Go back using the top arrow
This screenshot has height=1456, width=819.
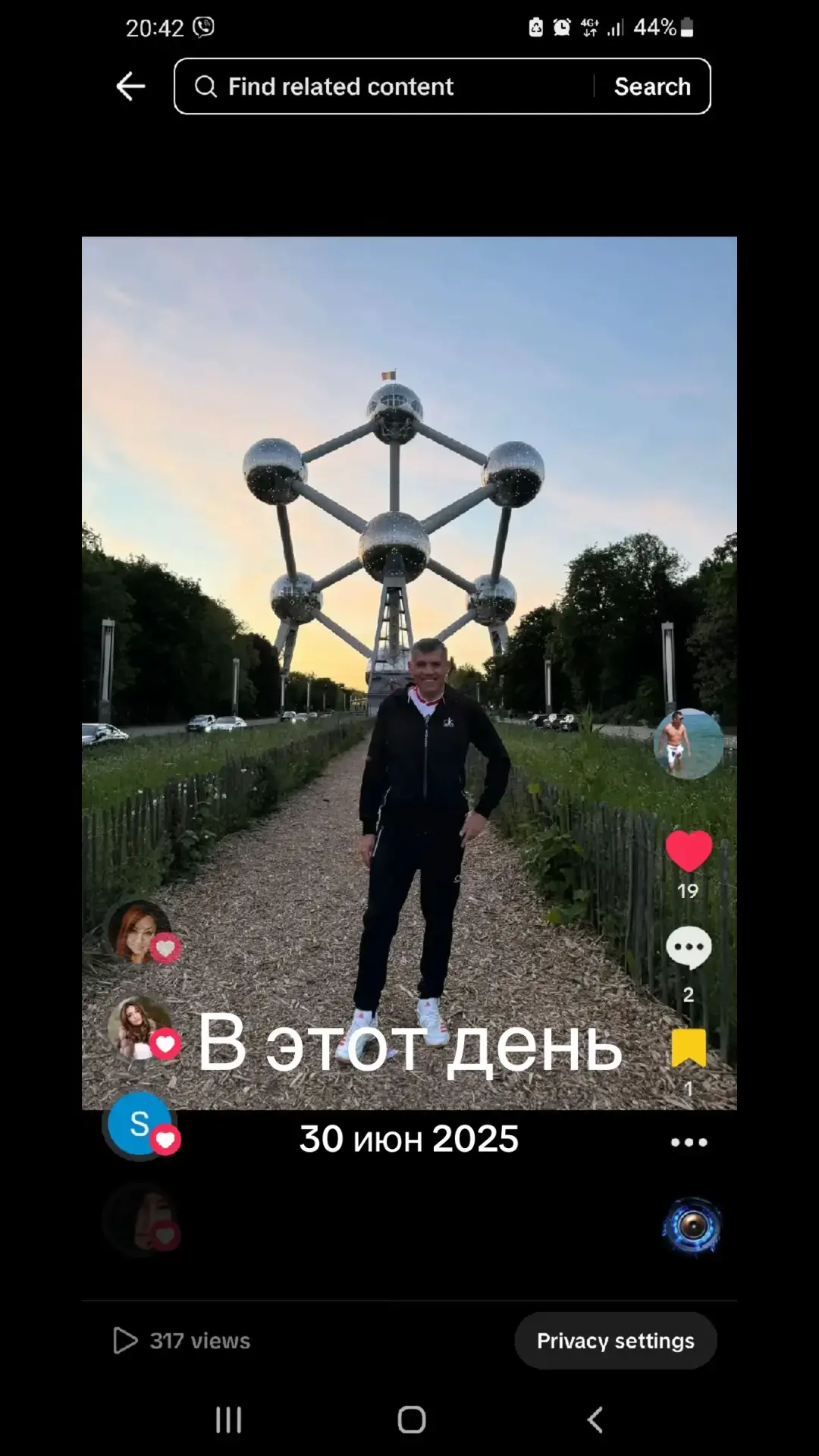tap(130, 86)
